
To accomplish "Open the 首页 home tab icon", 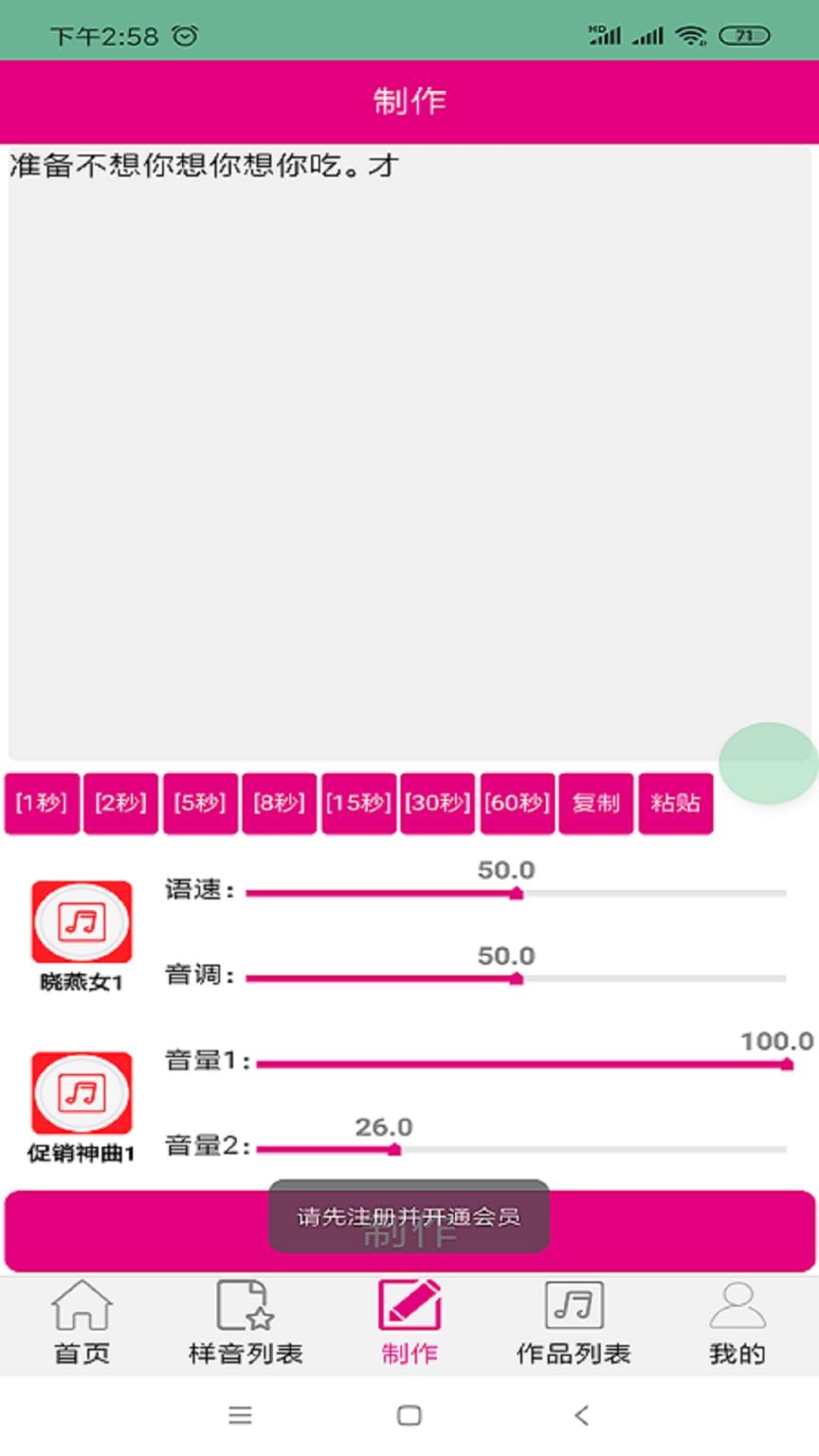I will point(82,1307).
